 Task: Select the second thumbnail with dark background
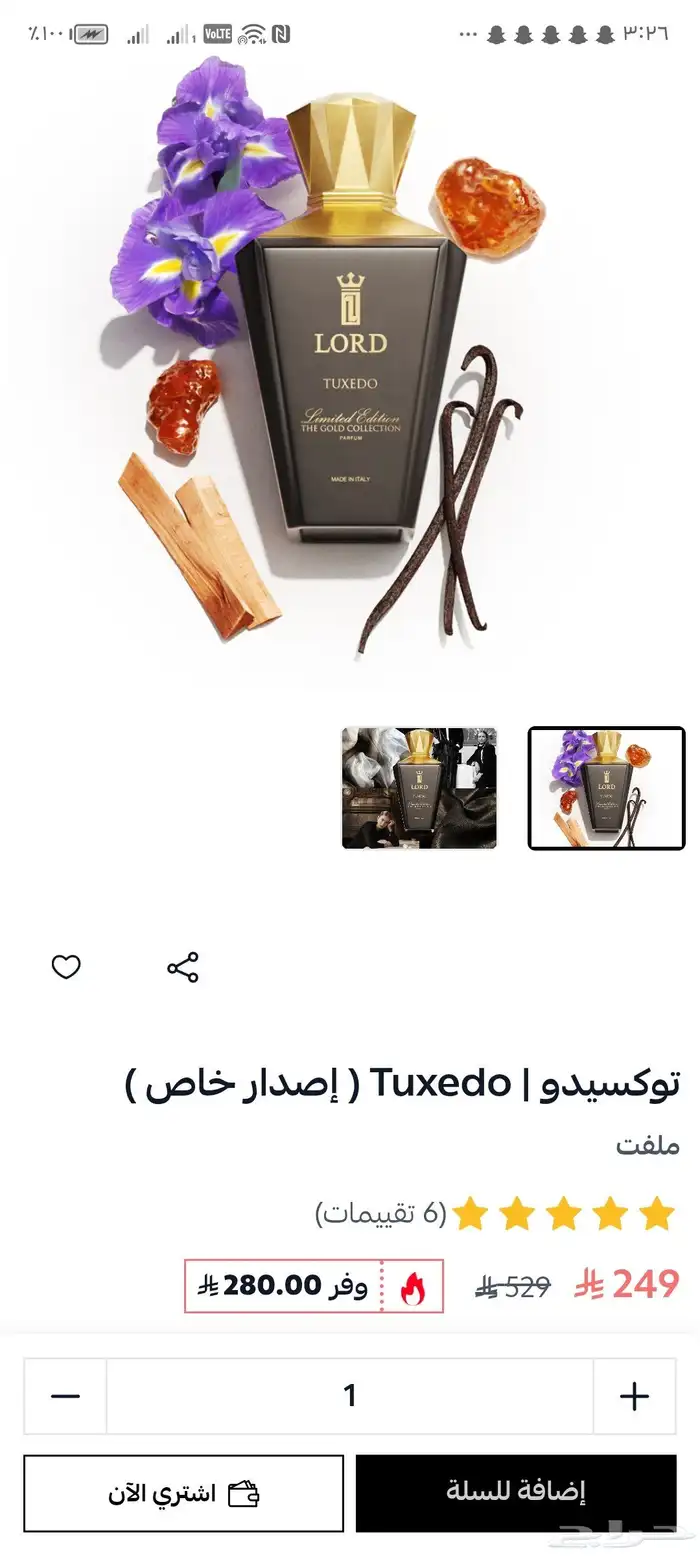pos(419,788)
